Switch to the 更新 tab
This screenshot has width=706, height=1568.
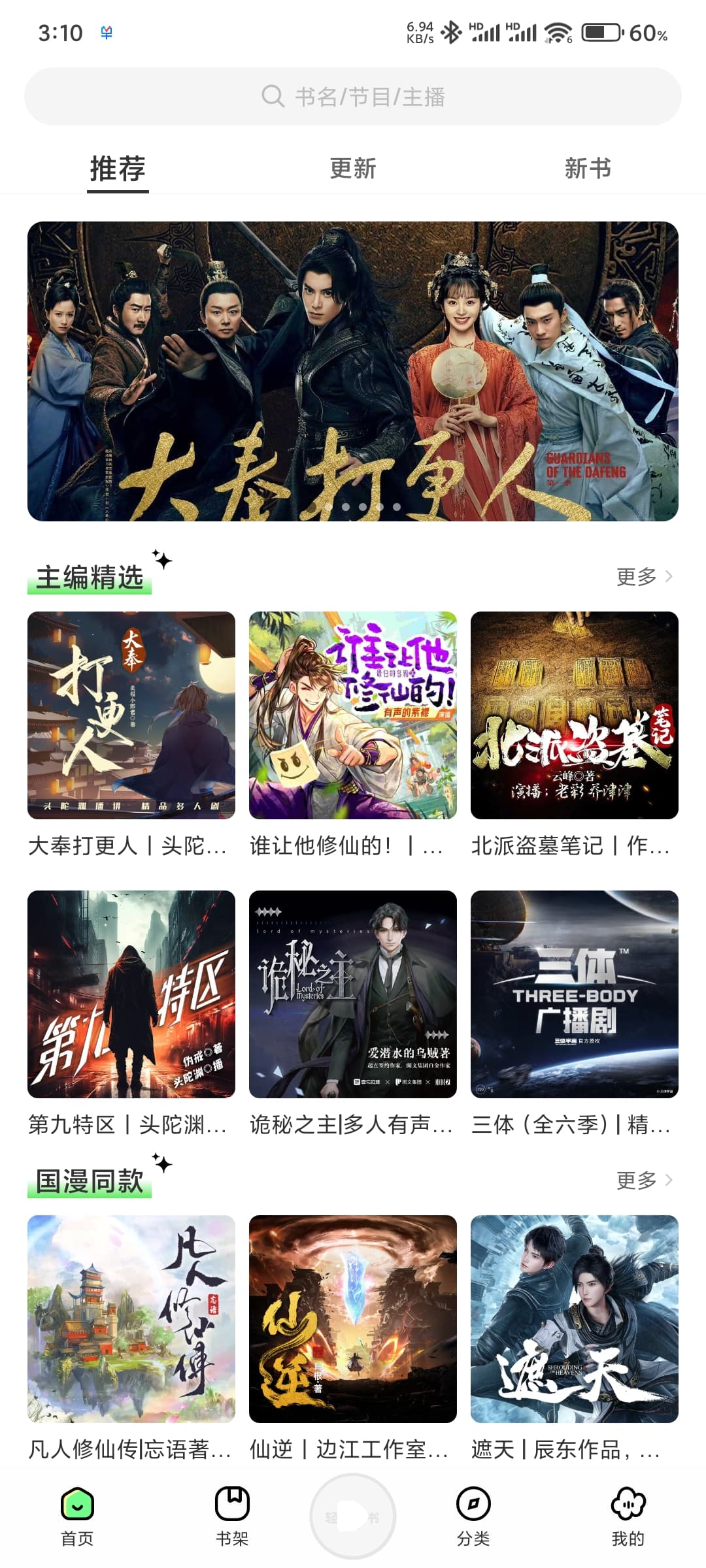click(x=353, y=169)
